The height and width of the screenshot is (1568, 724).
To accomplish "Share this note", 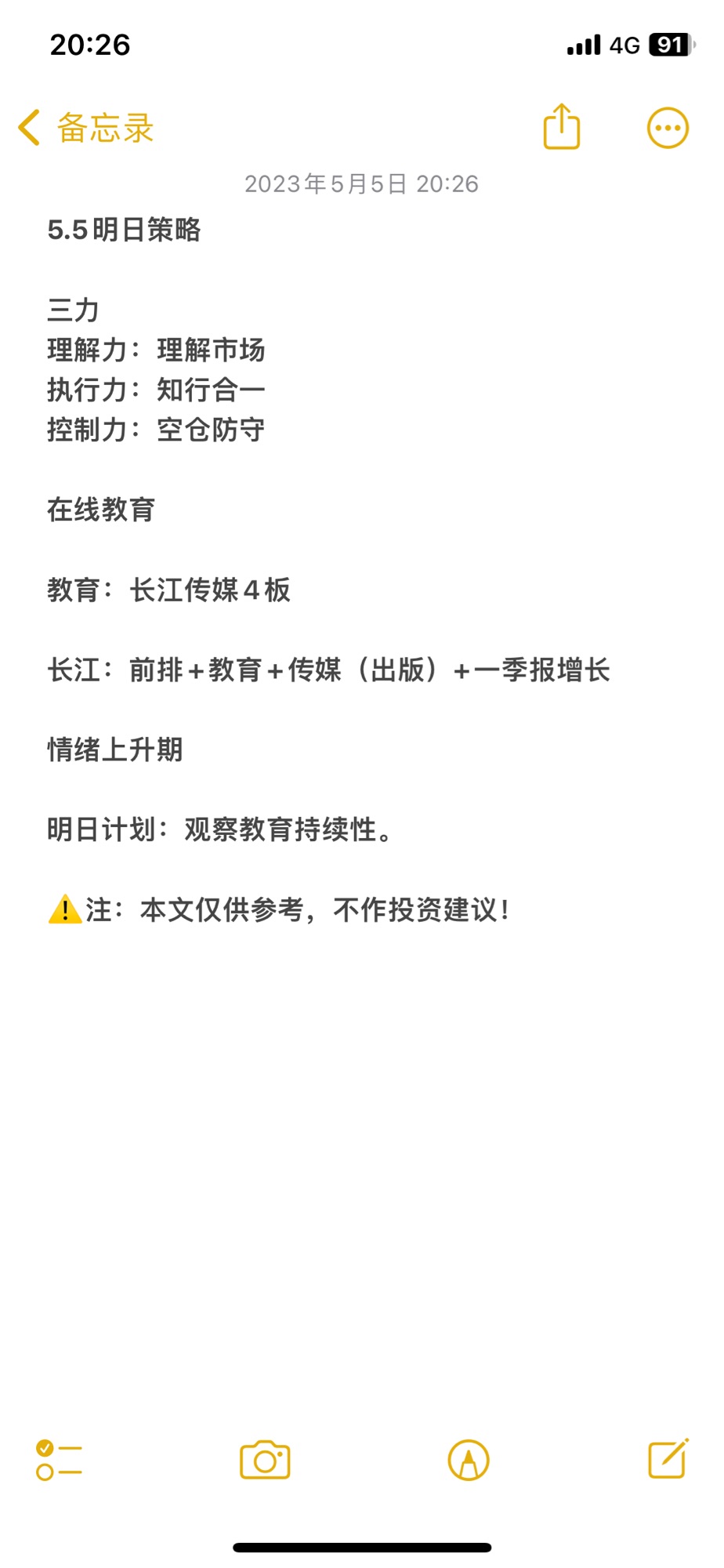I will click(562, 126).
